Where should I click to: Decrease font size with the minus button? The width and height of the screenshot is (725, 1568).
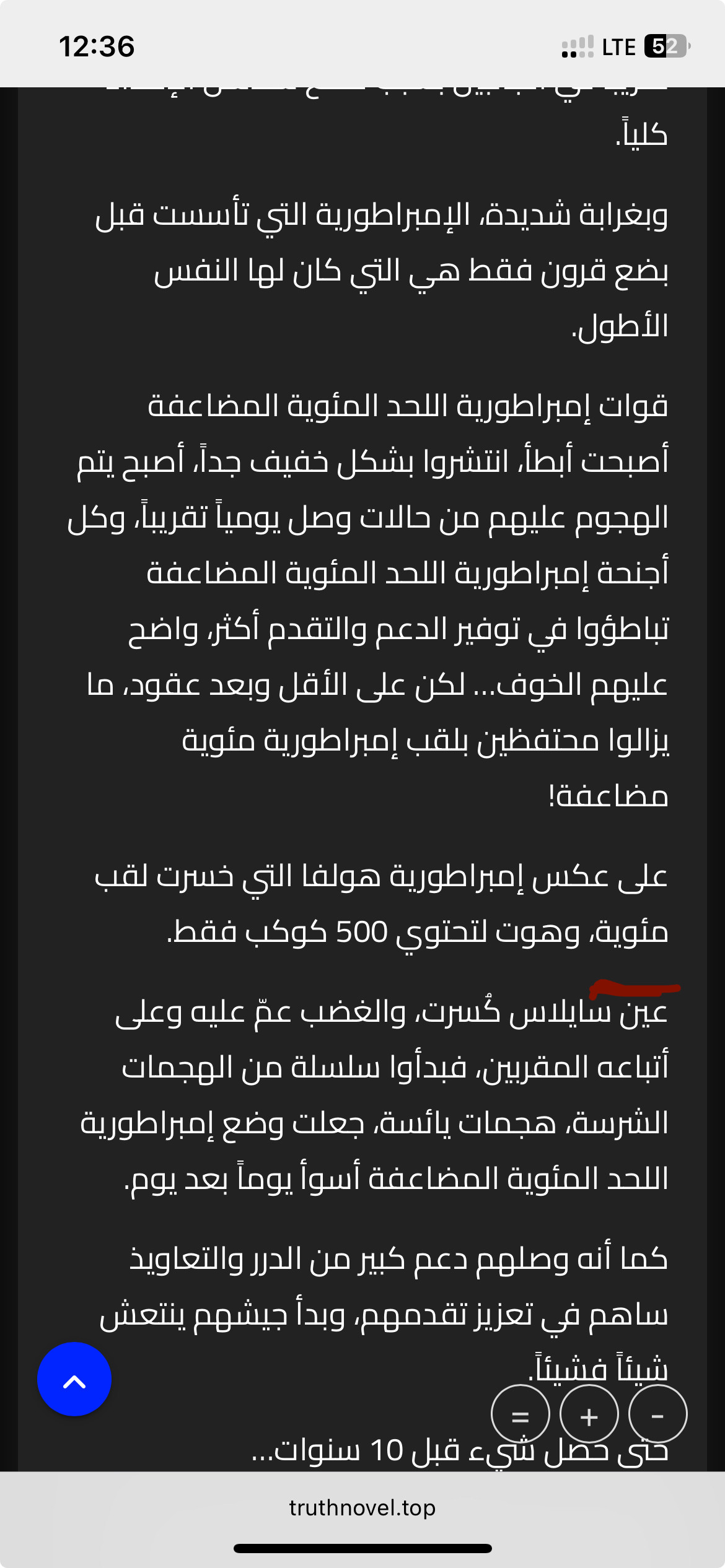click(x=657, y=1414)
